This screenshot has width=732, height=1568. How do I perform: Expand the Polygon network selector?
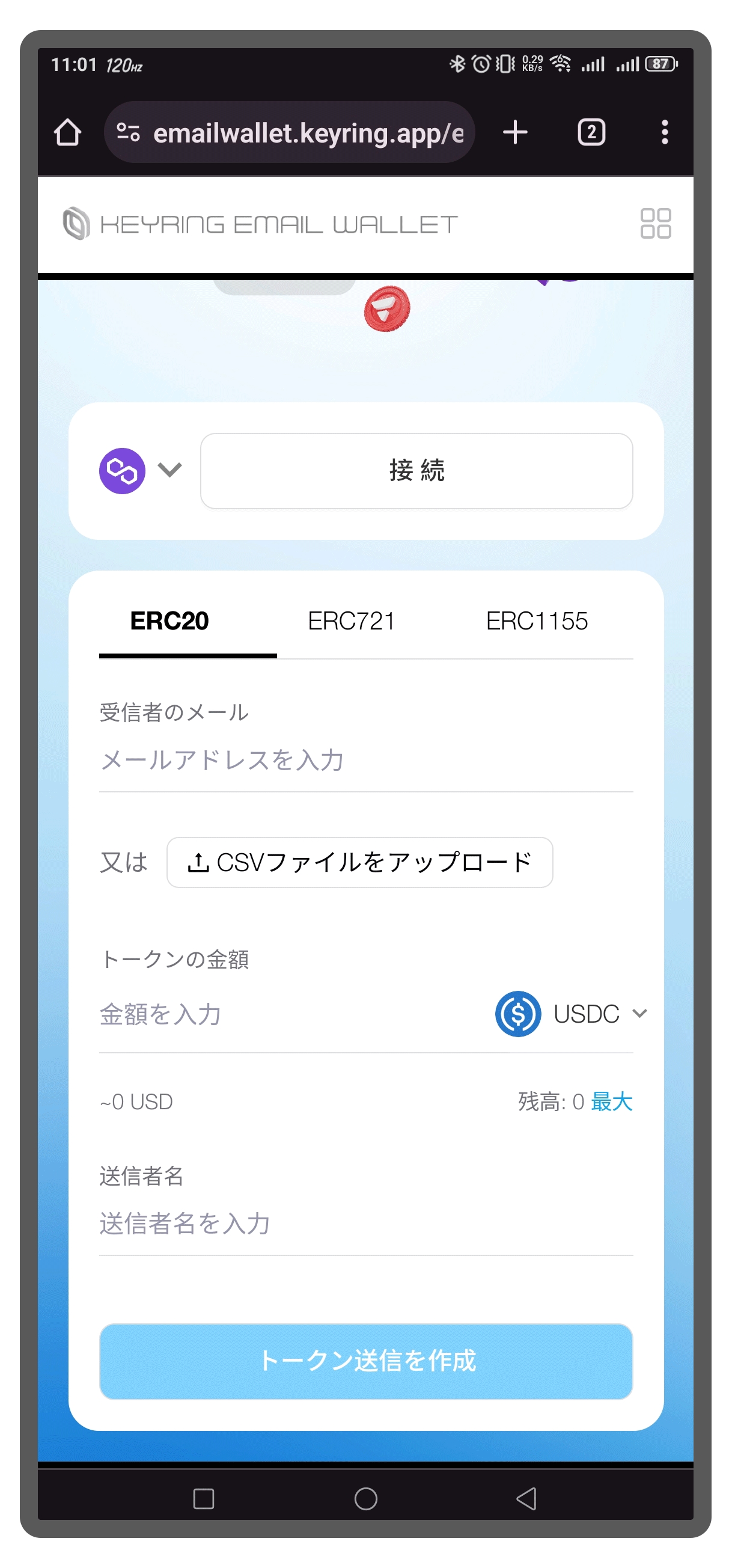141,471
